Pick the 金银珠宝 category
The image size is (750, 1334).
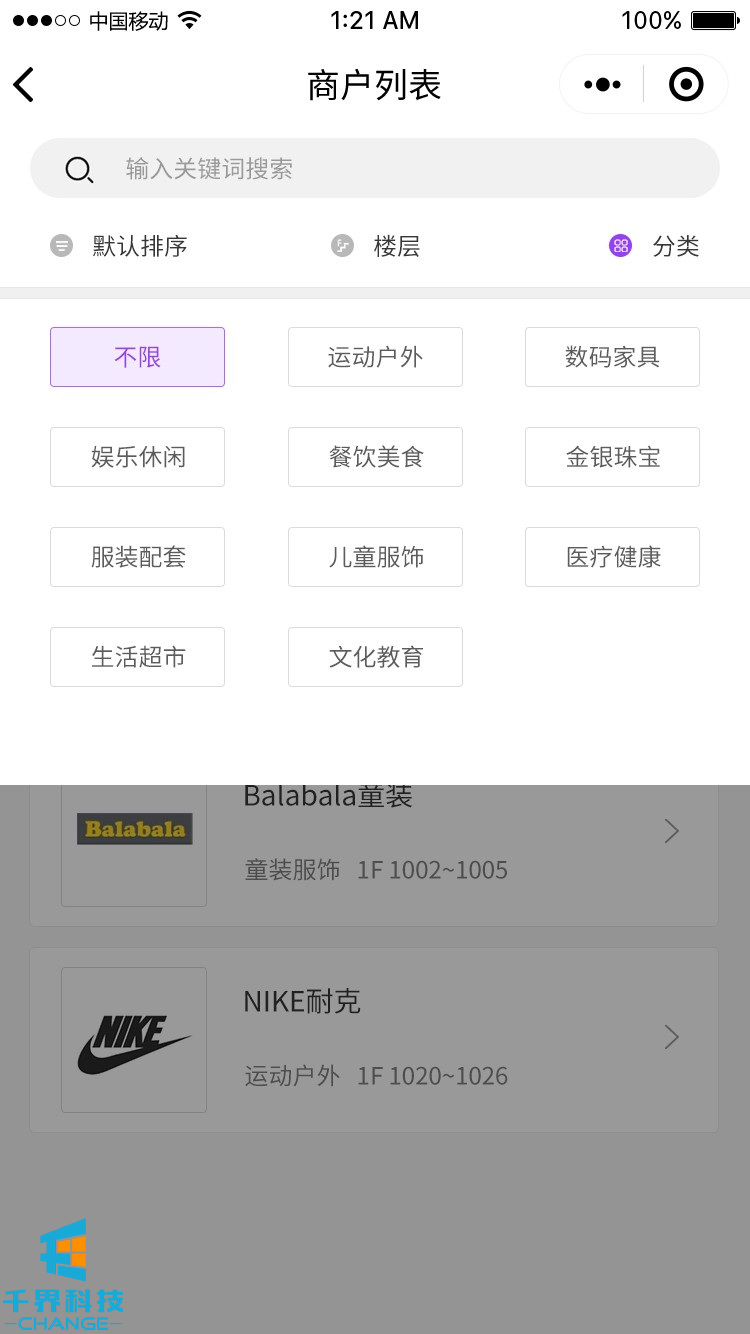pos(612,457)
